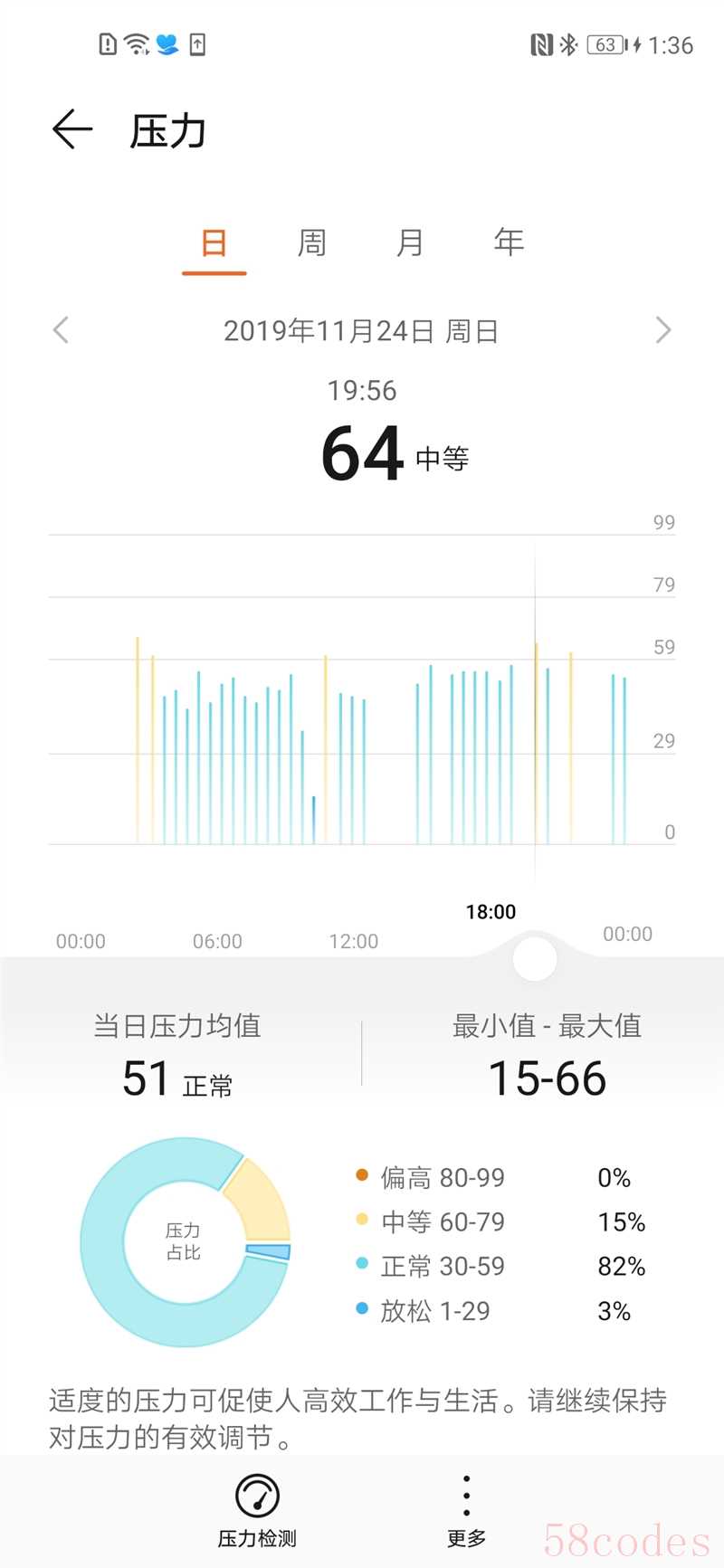Select the 日 tab
The image size is (724, 1568).
[x=214, y=242]
